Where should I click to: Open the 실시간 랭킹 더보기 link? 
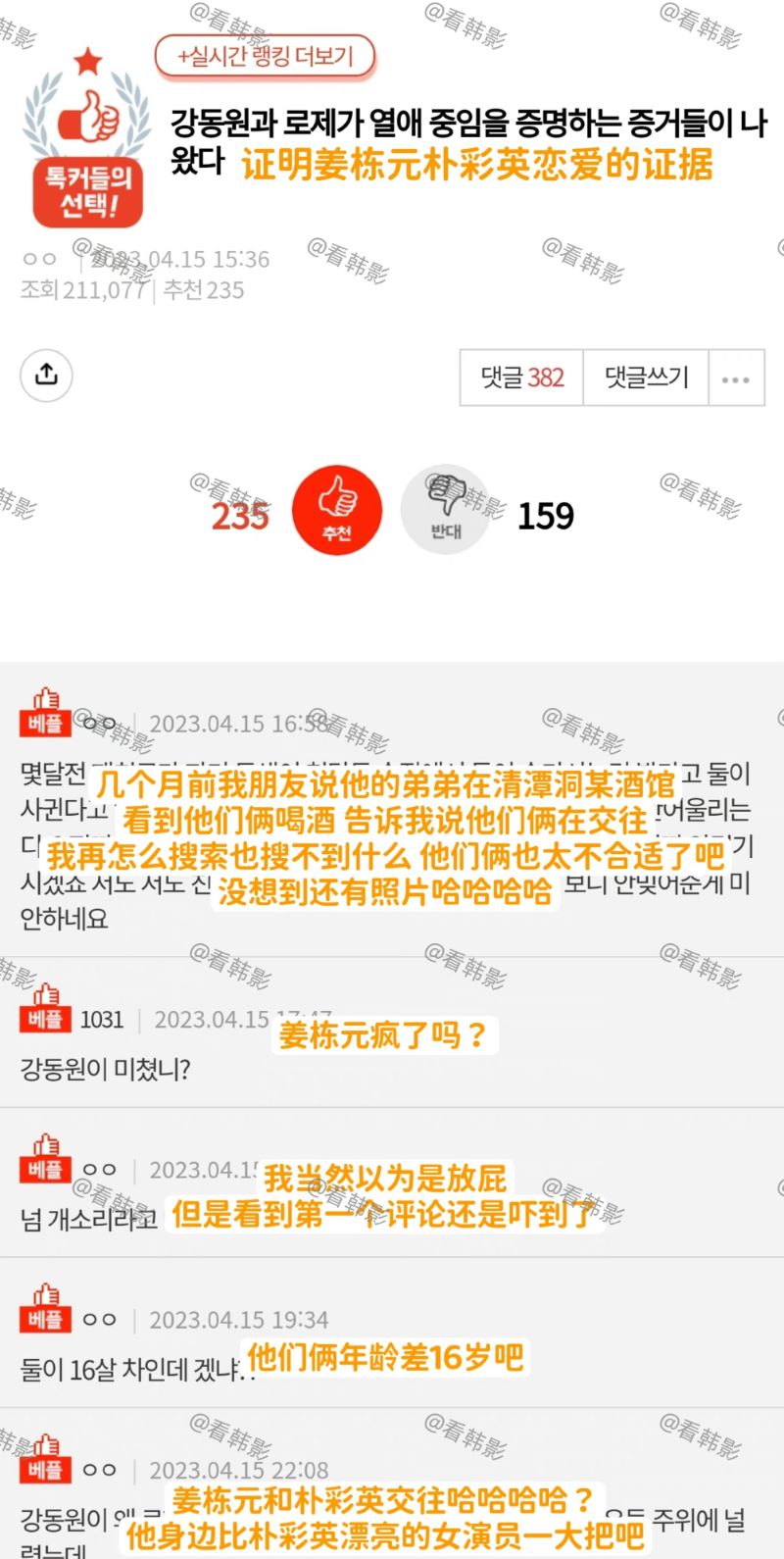tap(265, 56)
